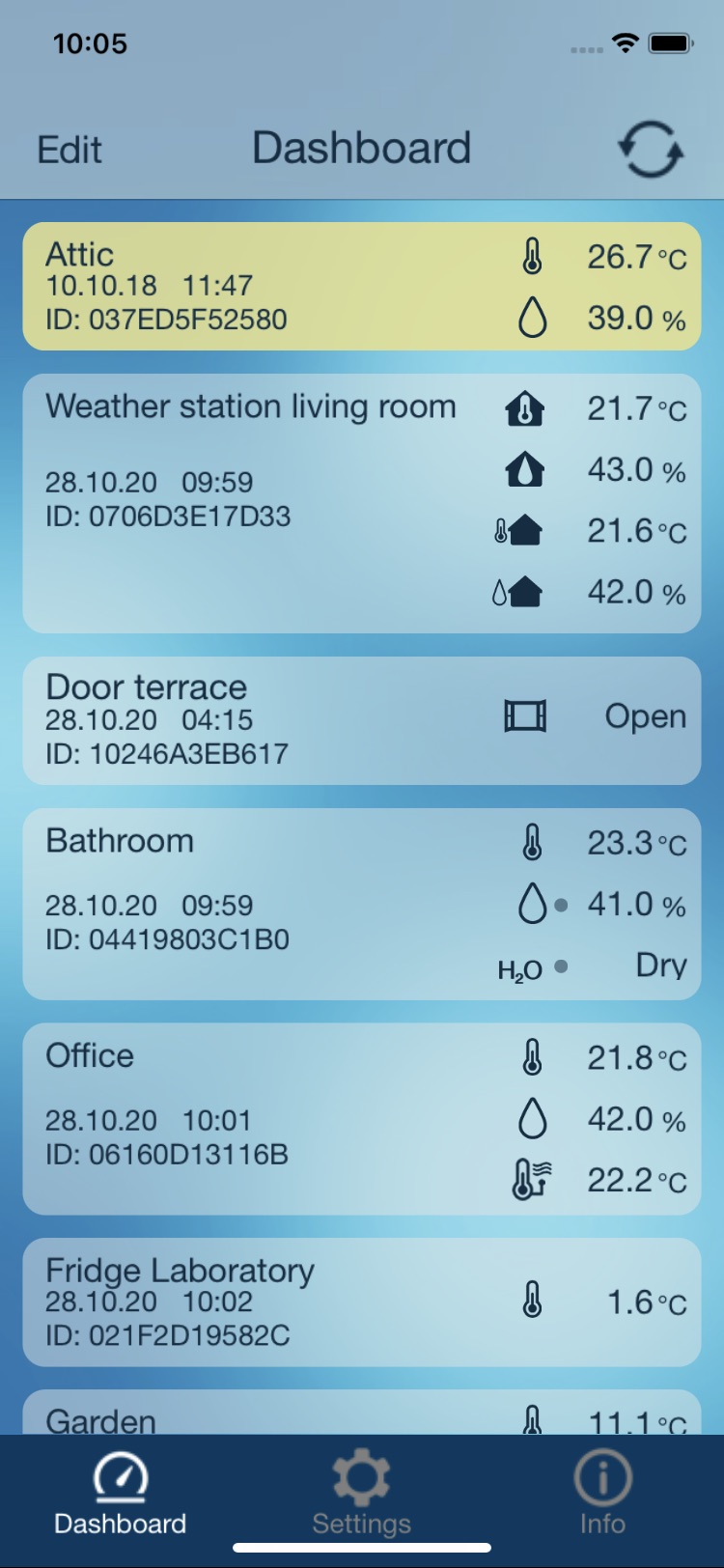
Task: Switch to the Info tab
Action: 602,1495
